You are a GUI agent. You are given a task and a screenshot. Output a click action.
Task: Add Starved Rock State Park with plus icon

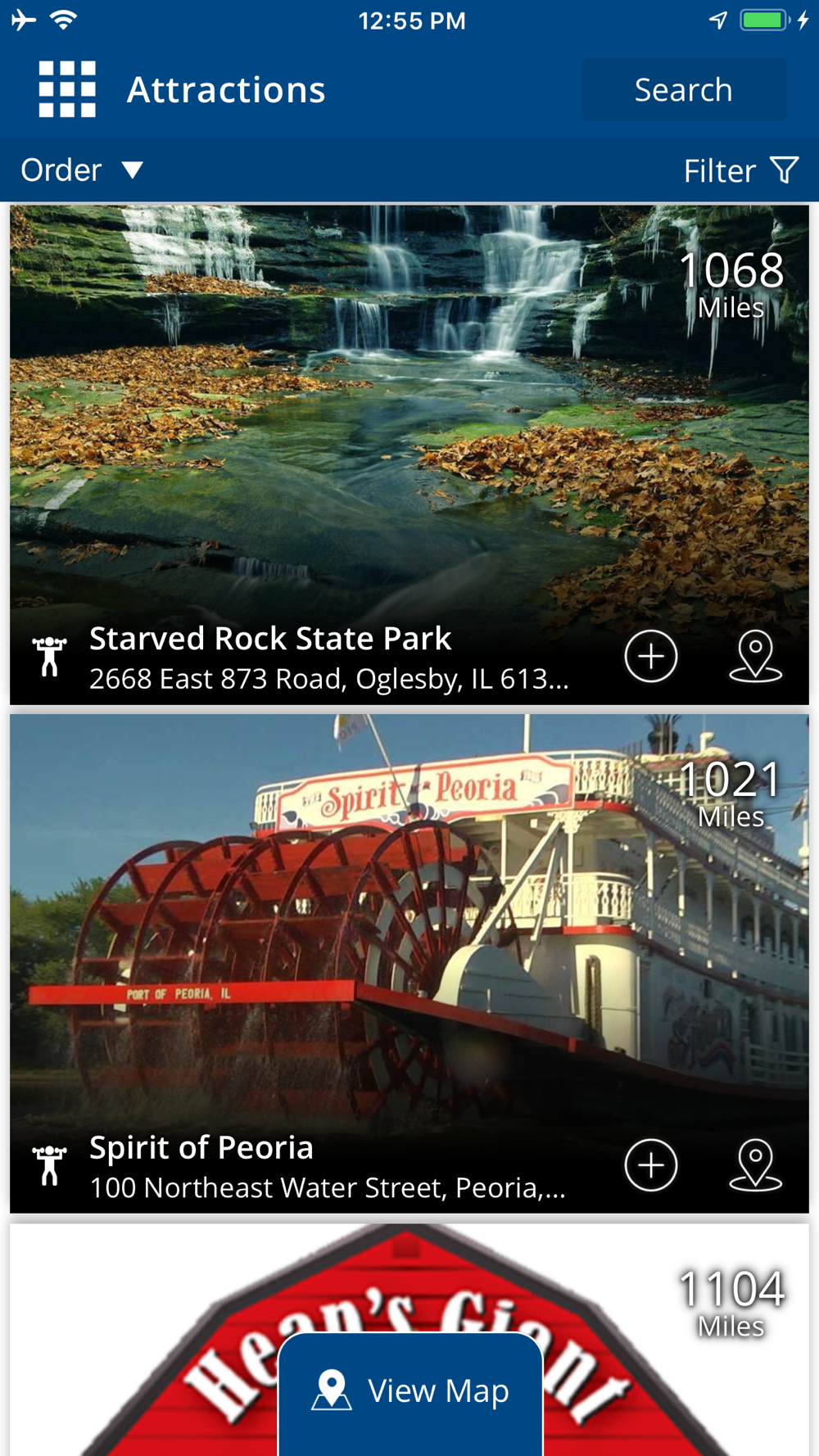pos(651,656)
